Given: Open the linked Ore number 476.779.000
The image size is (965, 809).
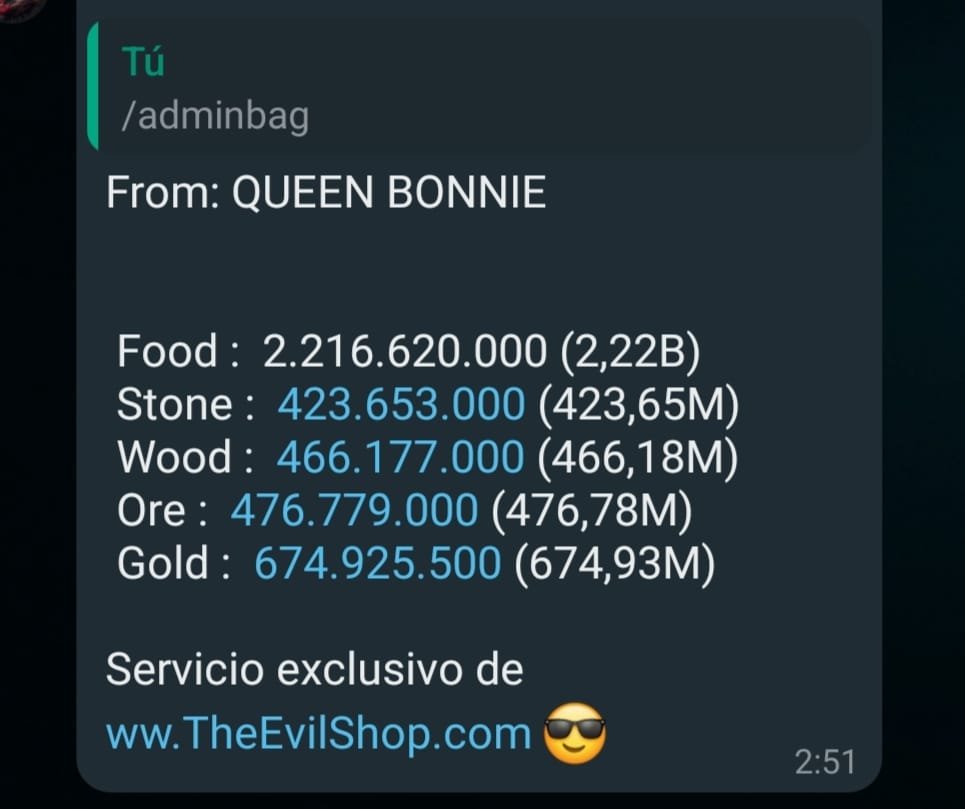Looking at the screenshot, I should [354, 511].
